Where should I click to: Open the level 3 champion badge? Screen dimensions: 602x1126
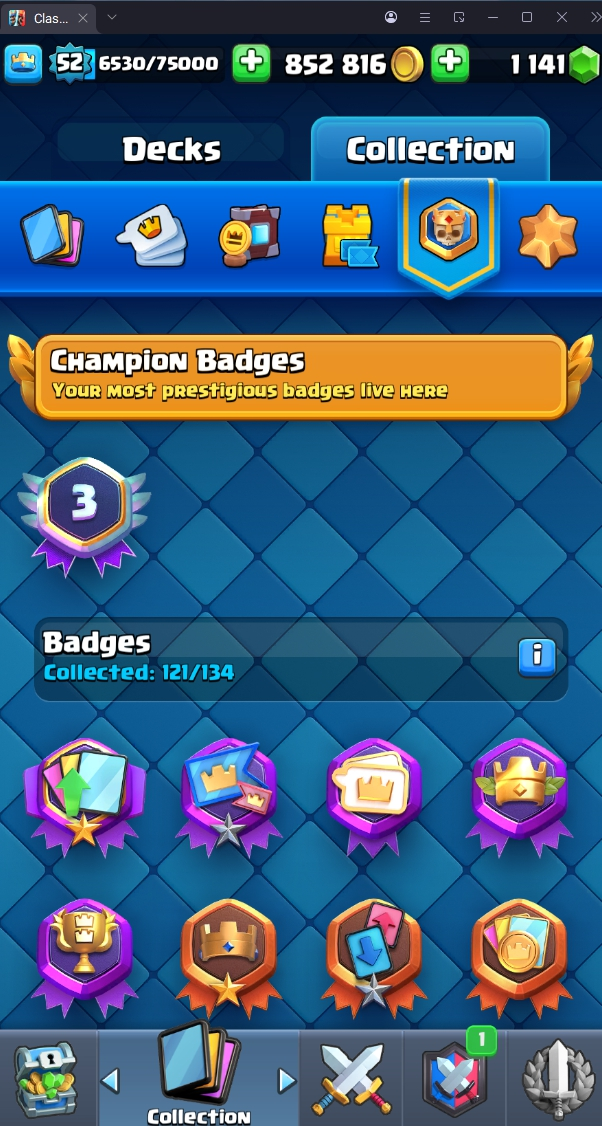(x=84, y=508)
